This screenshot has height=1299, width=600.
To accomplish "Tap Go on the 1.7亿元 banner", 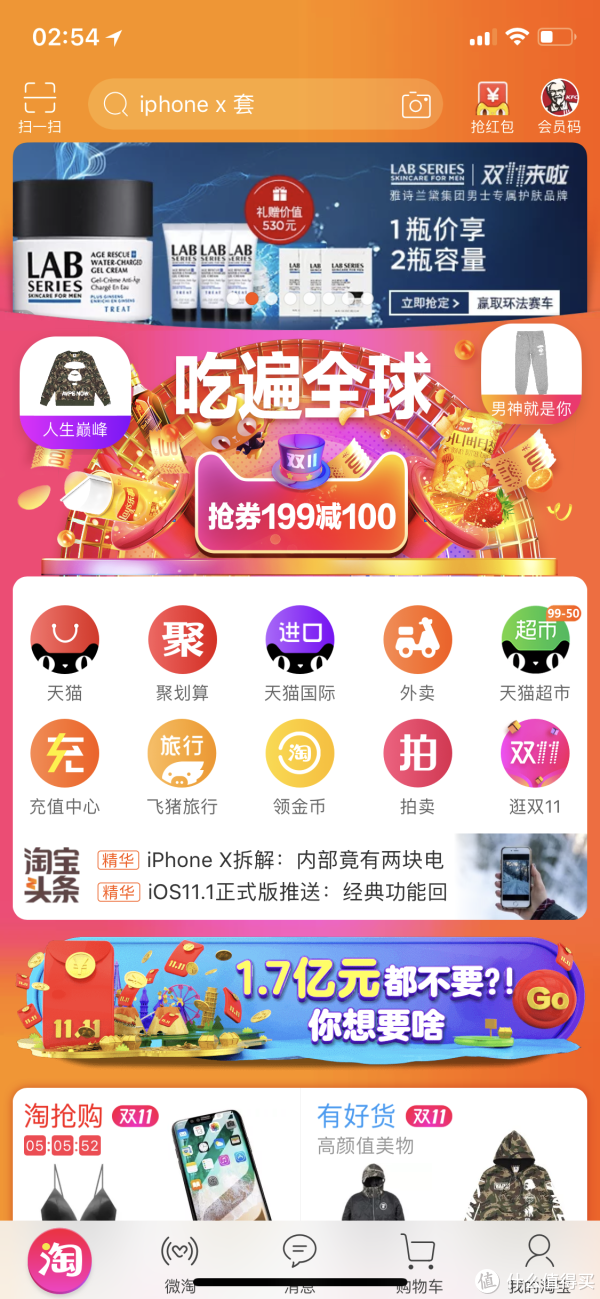I will pos(546,998).
